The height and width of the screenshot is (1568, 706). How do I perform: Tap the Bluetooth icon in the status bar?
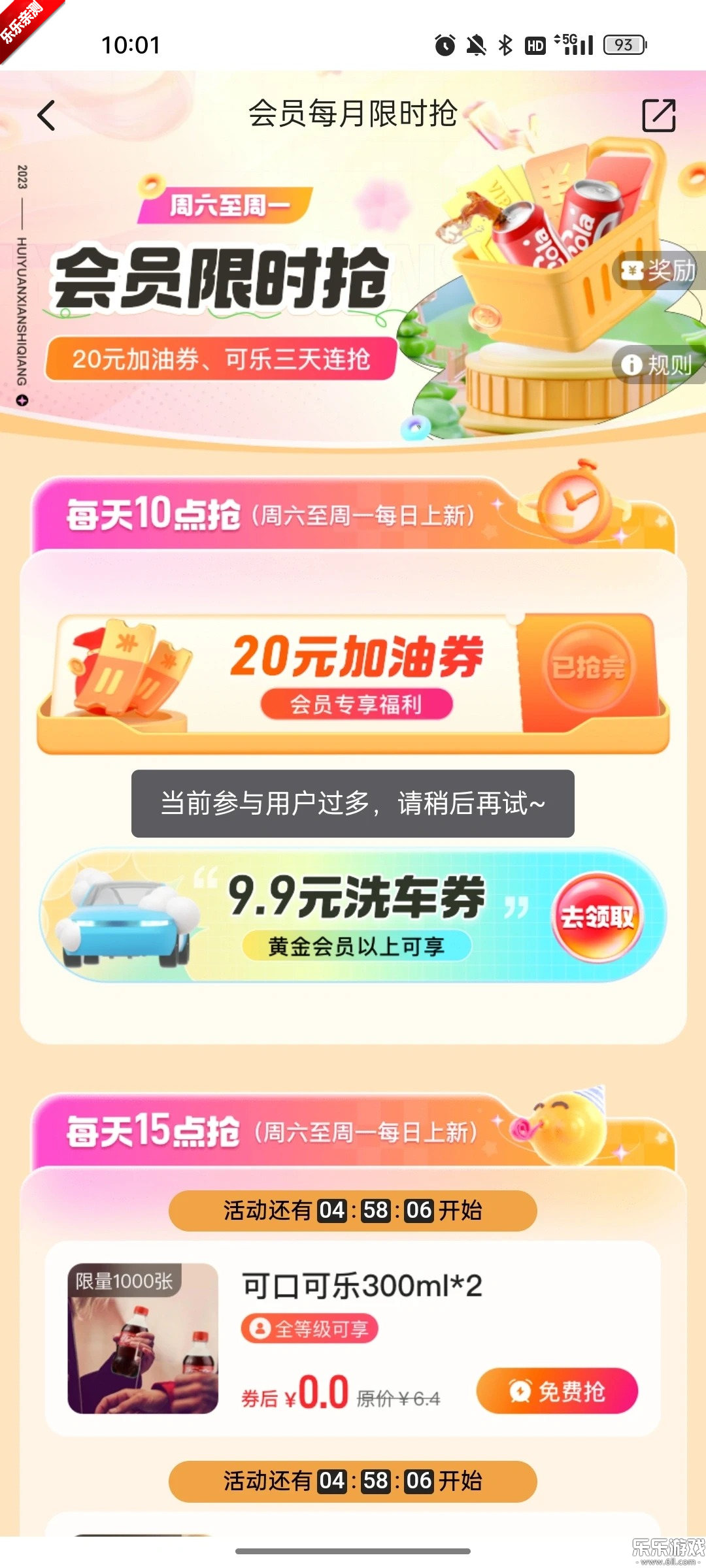[x=505, y=44]
